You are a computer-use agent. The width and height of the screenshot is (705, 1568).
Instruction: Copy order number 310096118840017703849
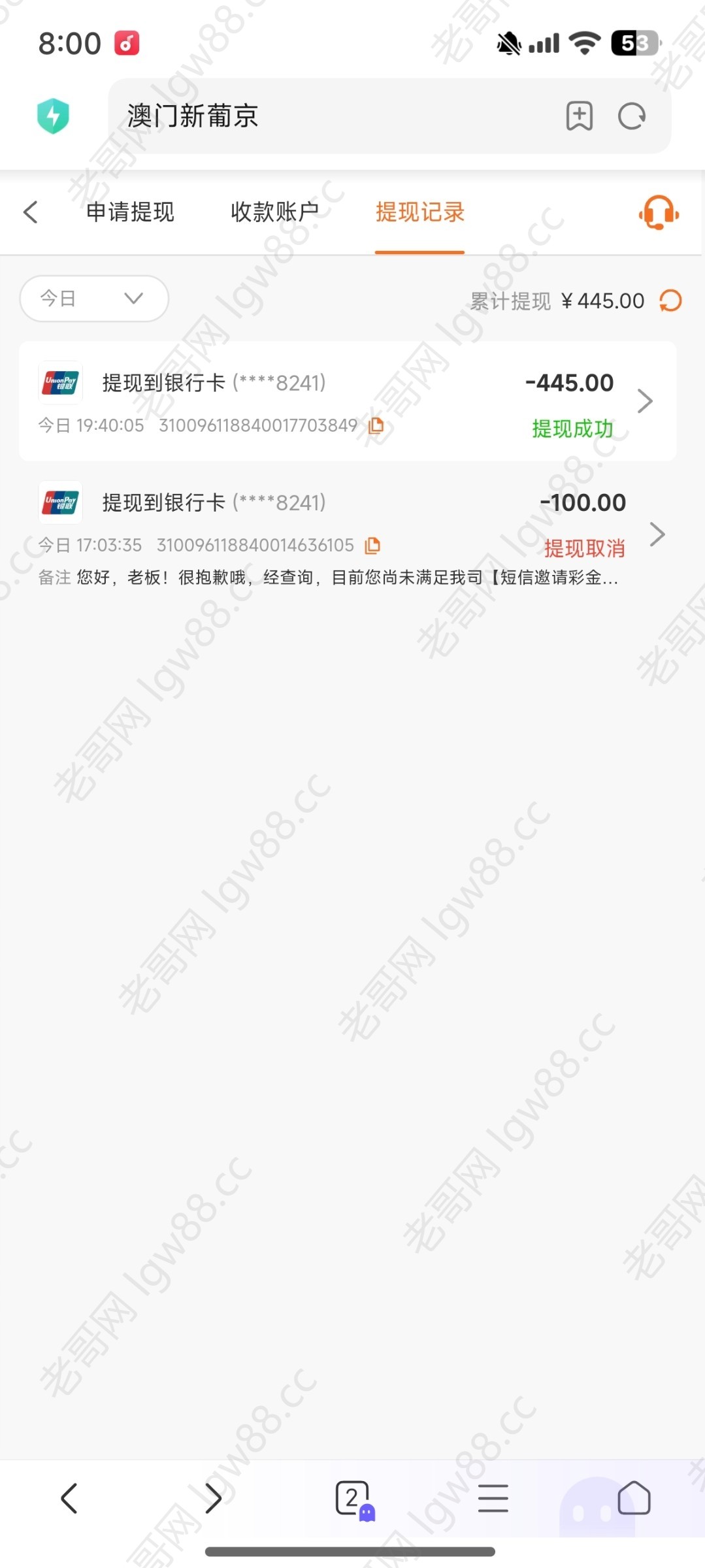point(376,425)
